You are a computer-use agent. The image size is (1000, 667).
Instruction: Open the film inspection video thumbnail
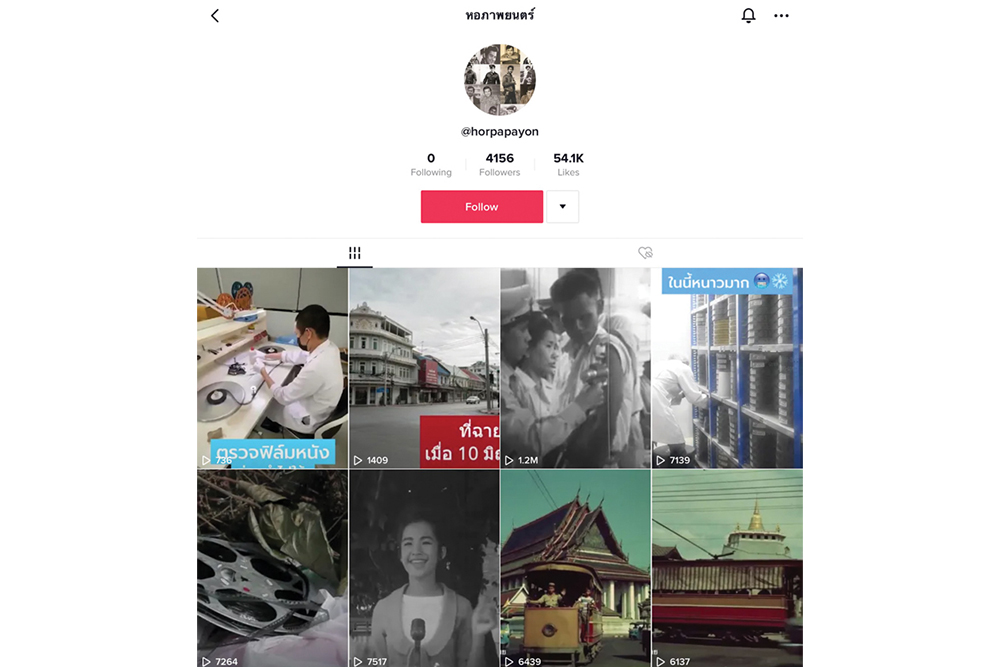click(272, 367)
